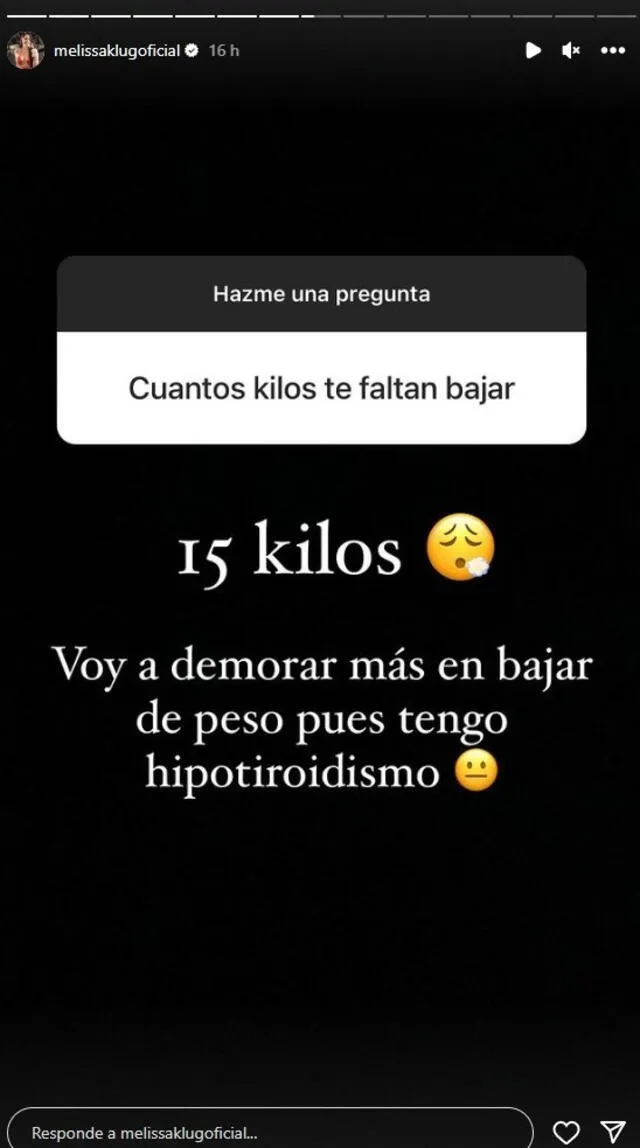This screenshot has height=1148, width=640.
Task: Play the story
Action: (x=534, y=50)
